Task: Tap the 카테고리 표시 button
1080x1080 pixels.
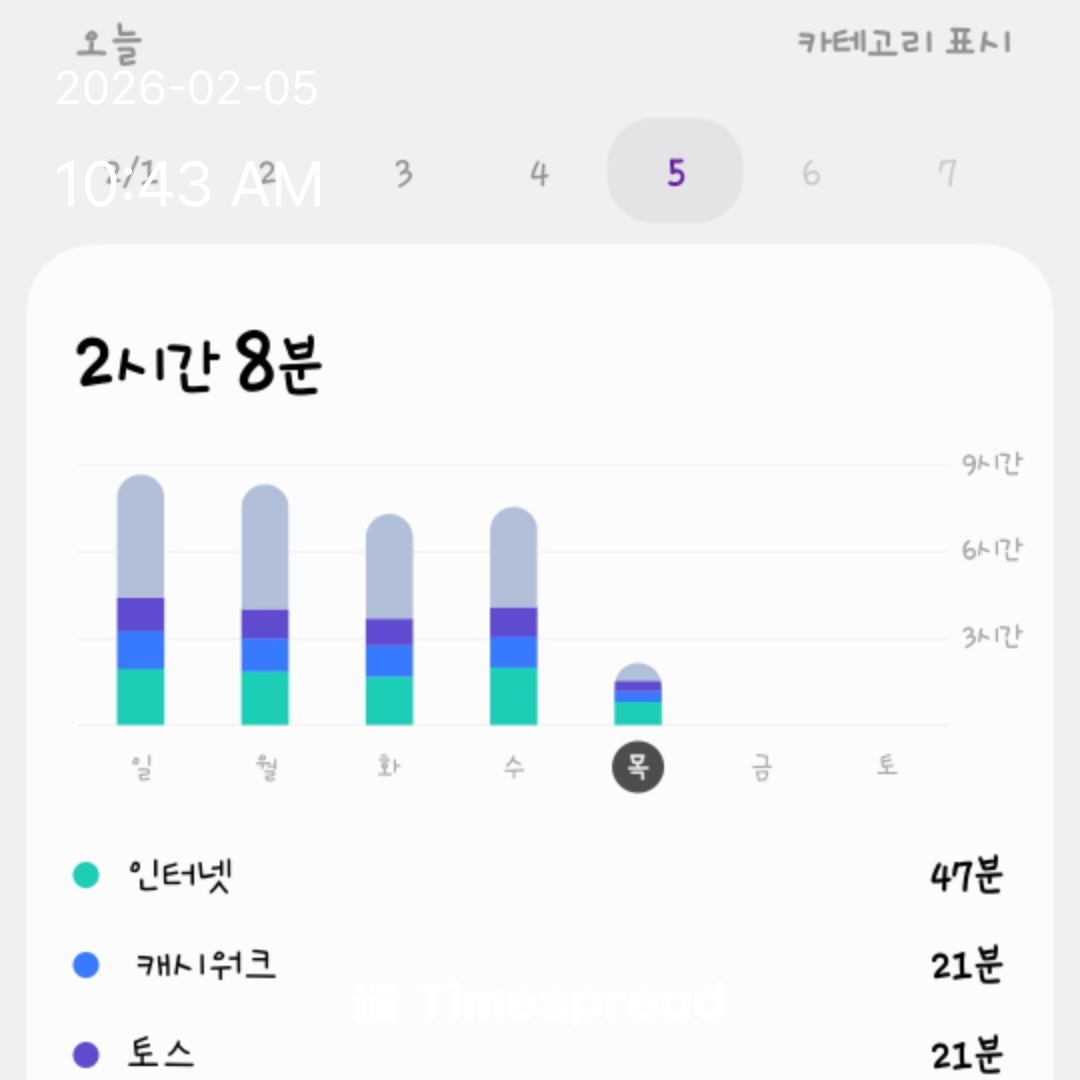Action: tap(904, 43)
